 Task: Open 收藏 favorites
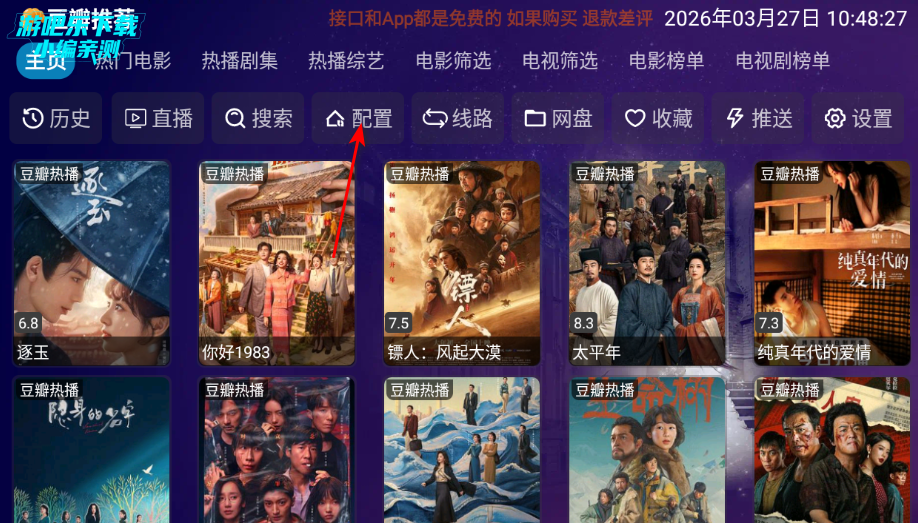659,119
